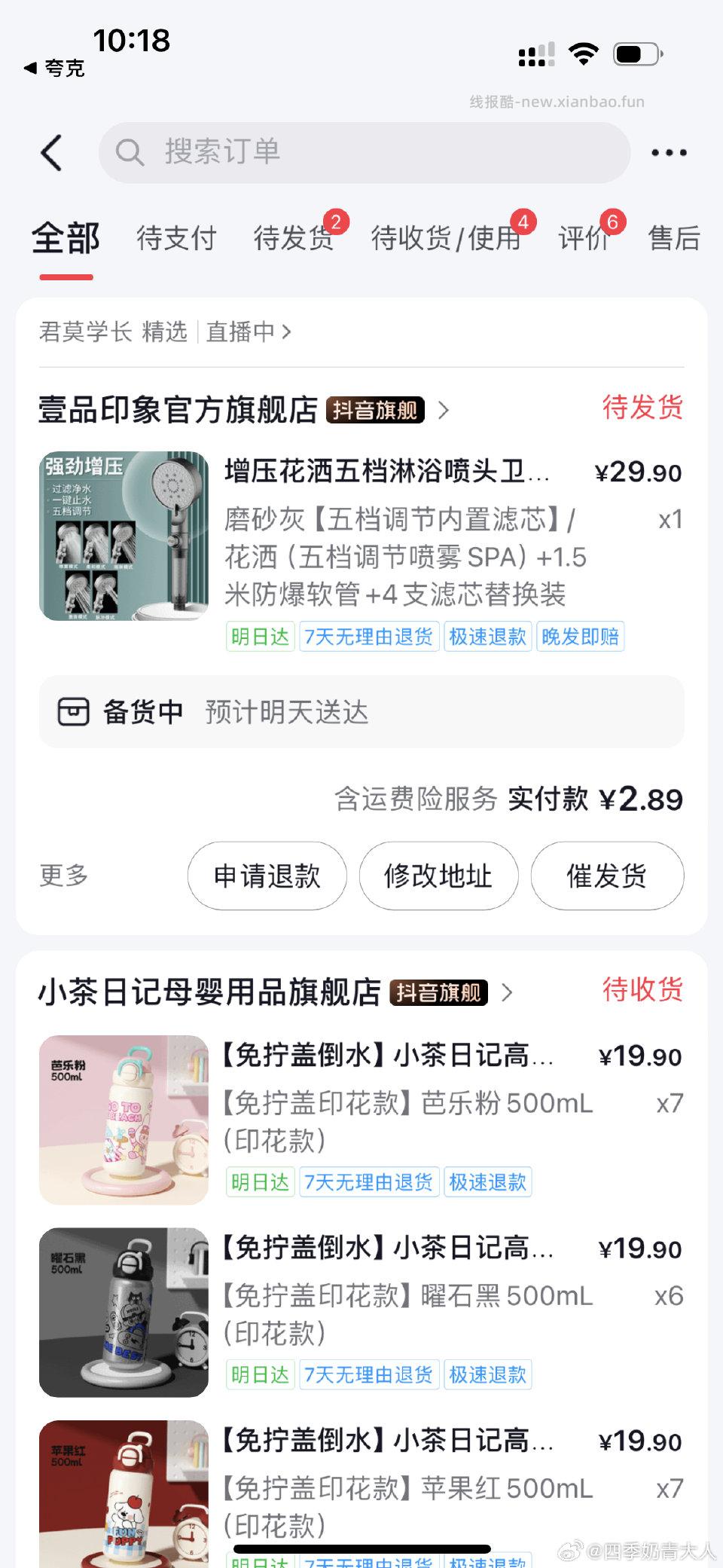This screenshot has width=723, height=1568.
Task: Tap the 极速退款 tag on the 芭乐粉 water bottle
Action: (x=487, y=1182)
